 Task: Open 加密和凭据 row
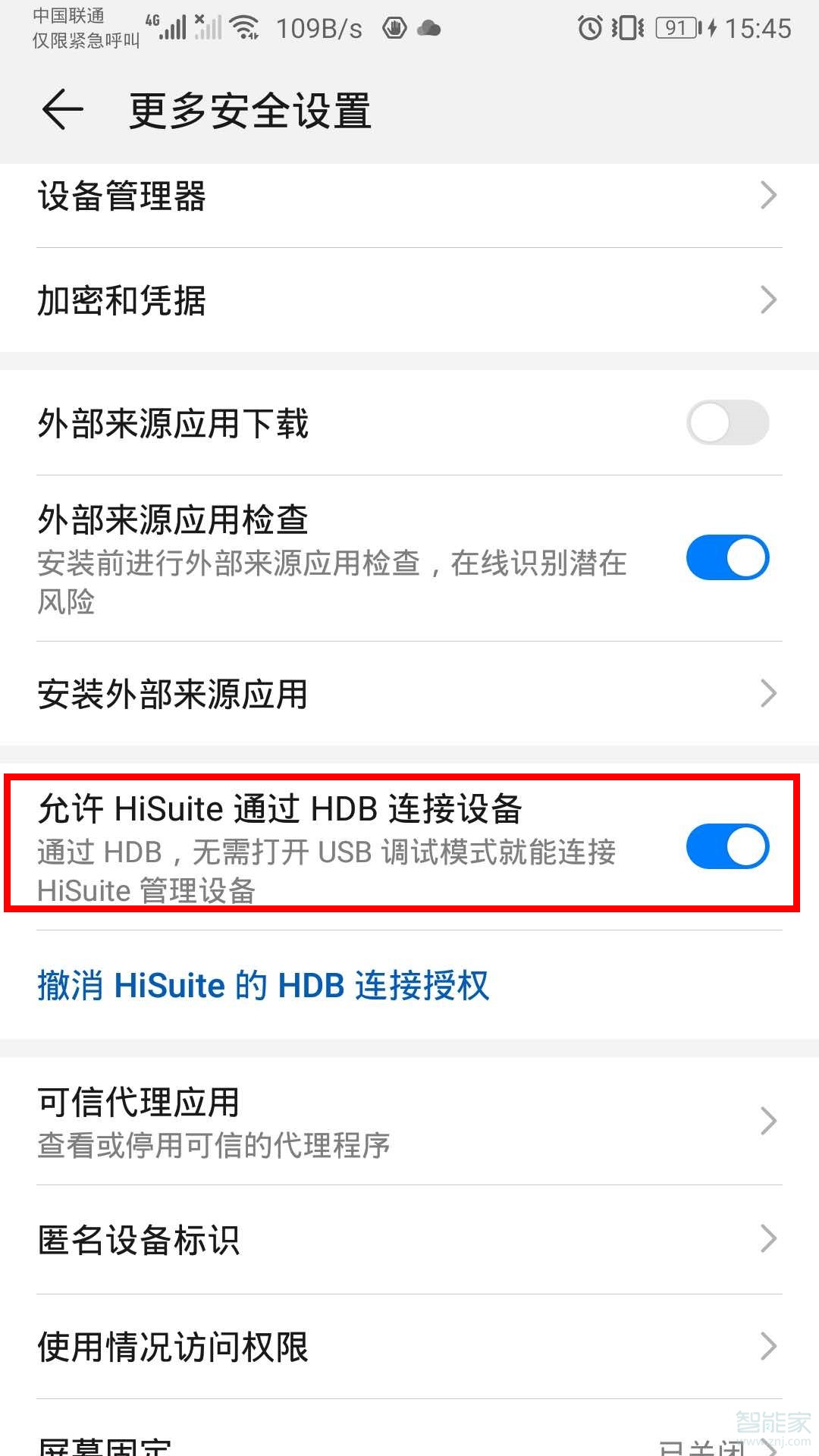[409, 300]
